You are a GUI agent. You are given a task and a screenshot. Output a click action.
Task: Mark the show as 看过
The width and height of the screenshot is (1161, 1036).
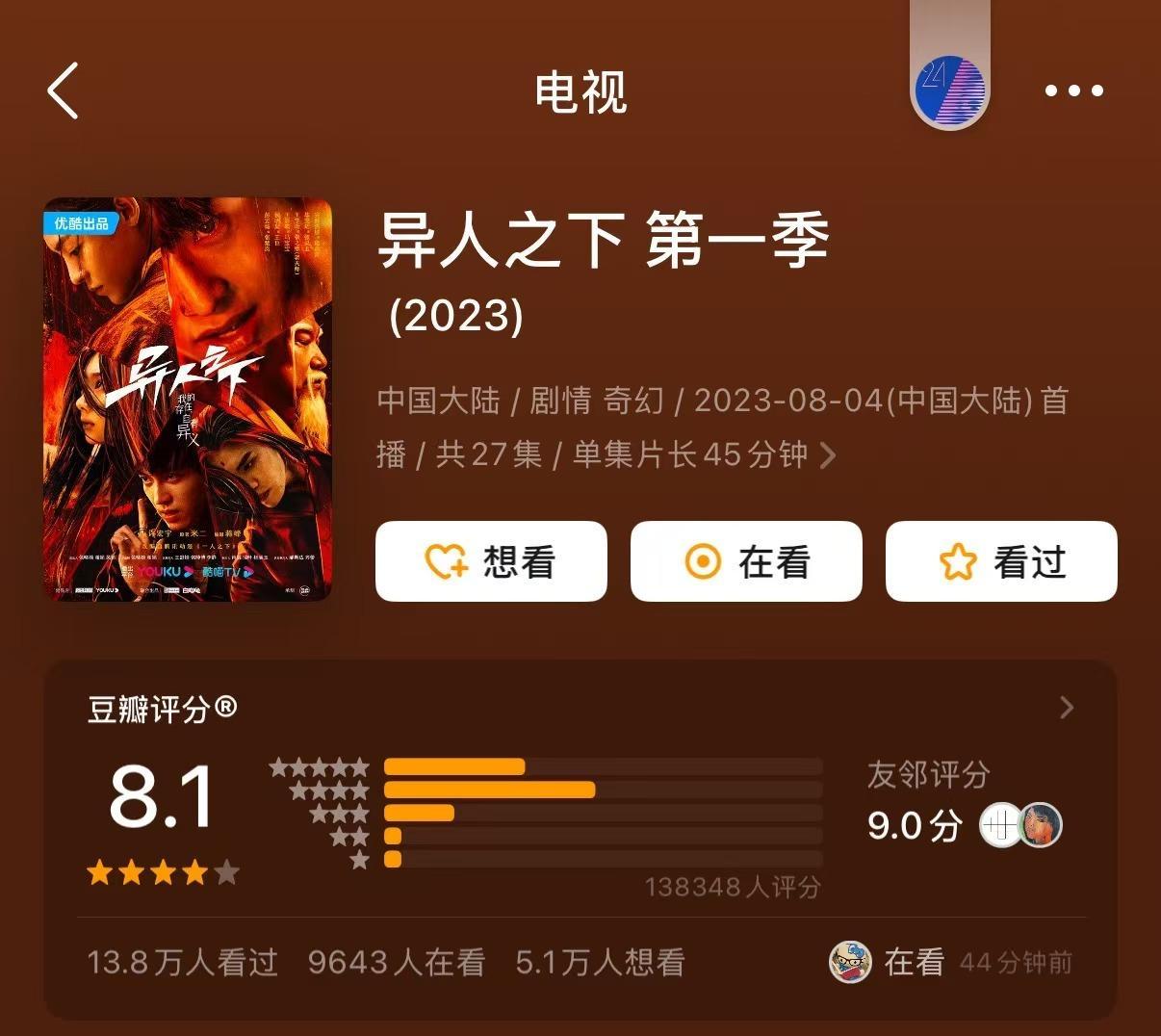point(1001,561)
